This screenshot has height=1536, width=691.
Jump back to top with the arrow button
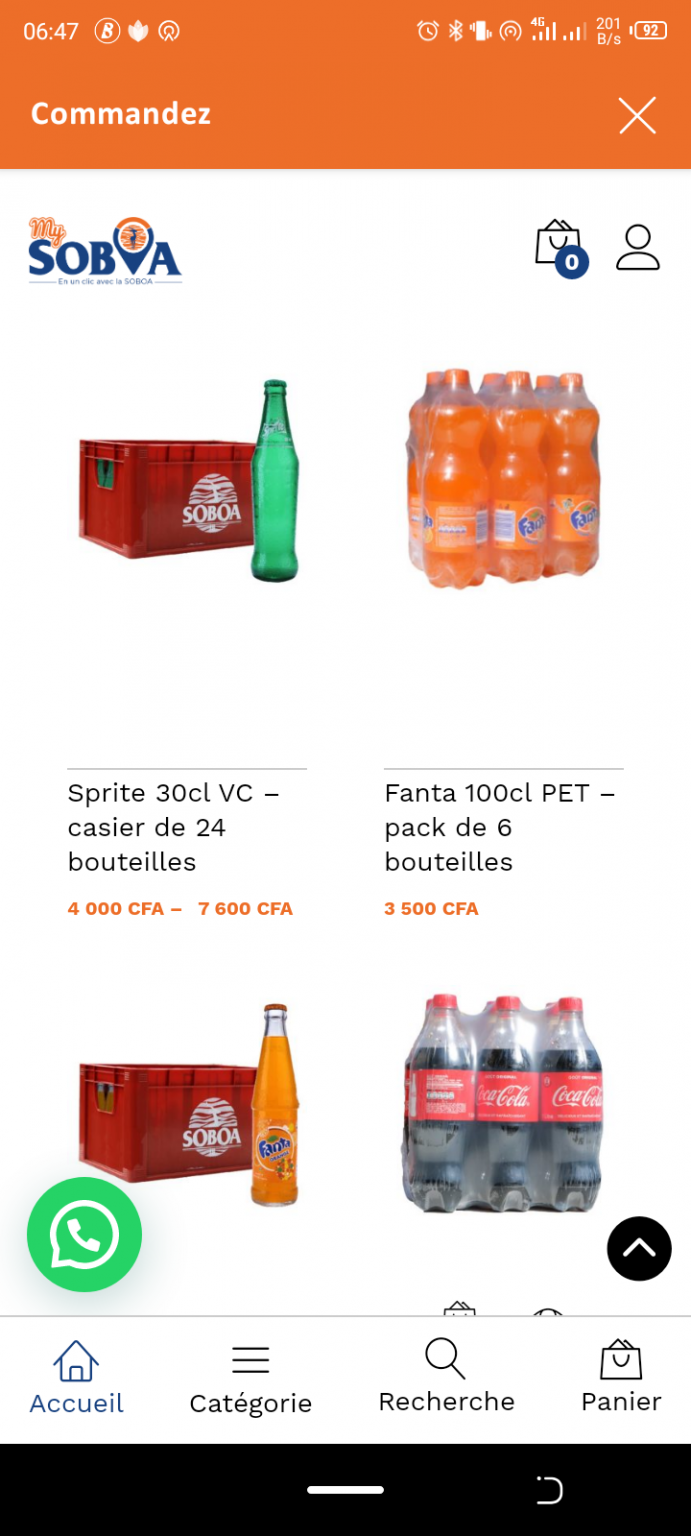click(638, 1248)
